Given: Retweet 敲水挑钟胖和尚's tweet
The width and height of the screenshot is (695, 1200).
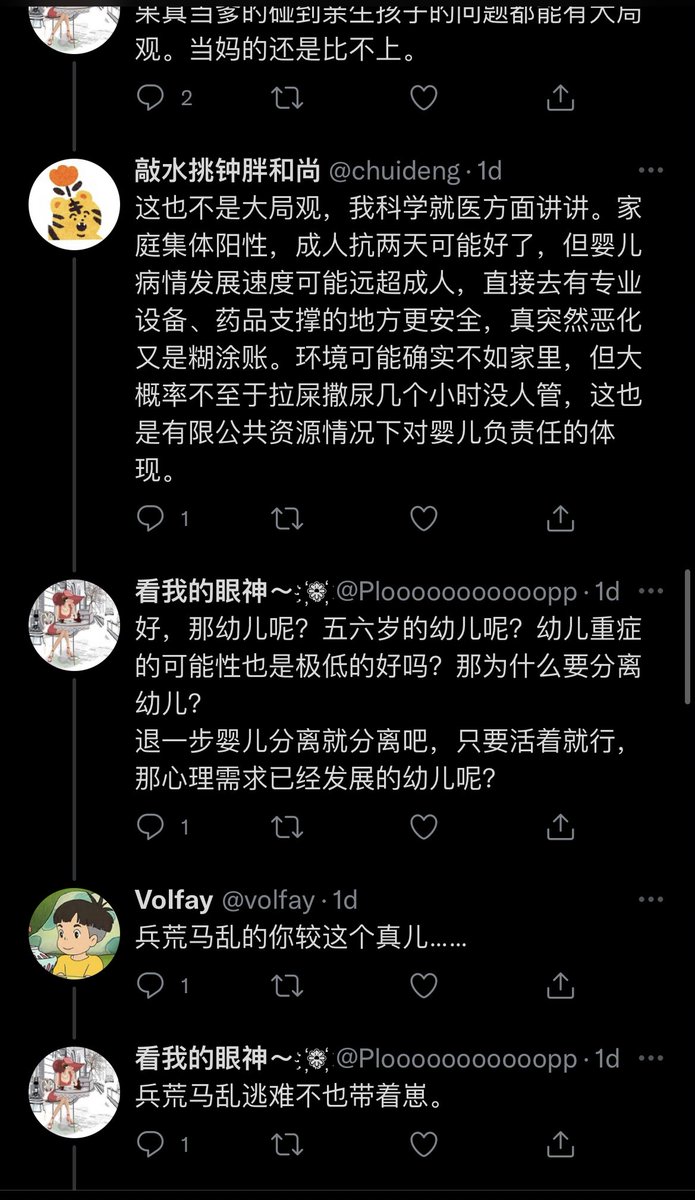Looking at the screenshot, I should [287, 517].
